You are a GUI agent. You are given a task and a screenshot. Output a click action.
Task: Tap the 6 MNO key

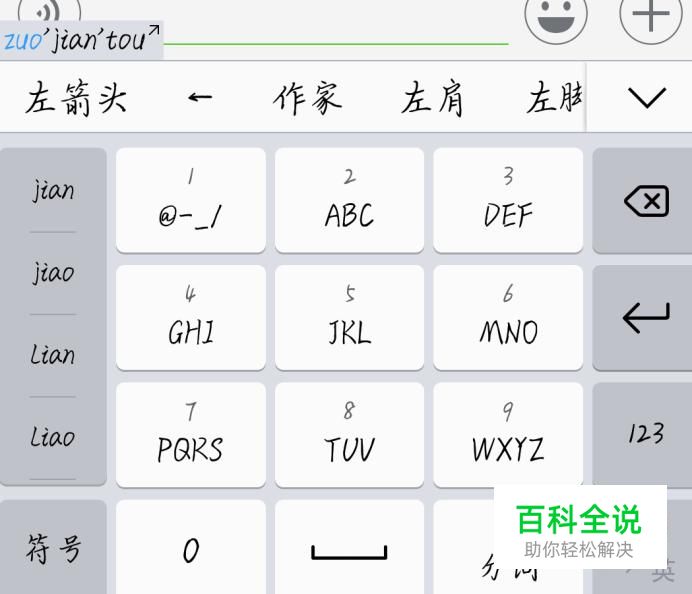click(508, 317)
